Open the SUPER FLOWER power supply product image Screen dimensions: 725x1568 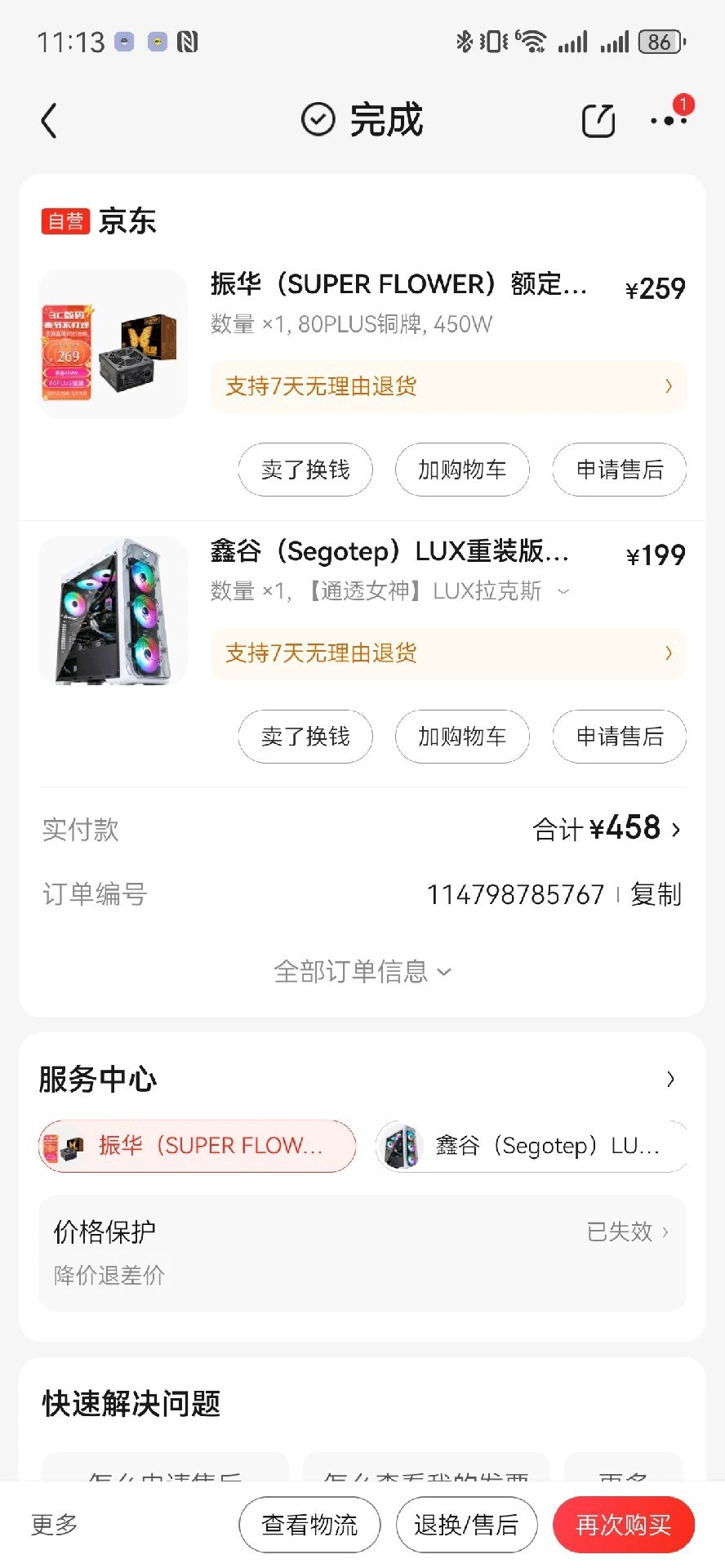click(113, 344)
